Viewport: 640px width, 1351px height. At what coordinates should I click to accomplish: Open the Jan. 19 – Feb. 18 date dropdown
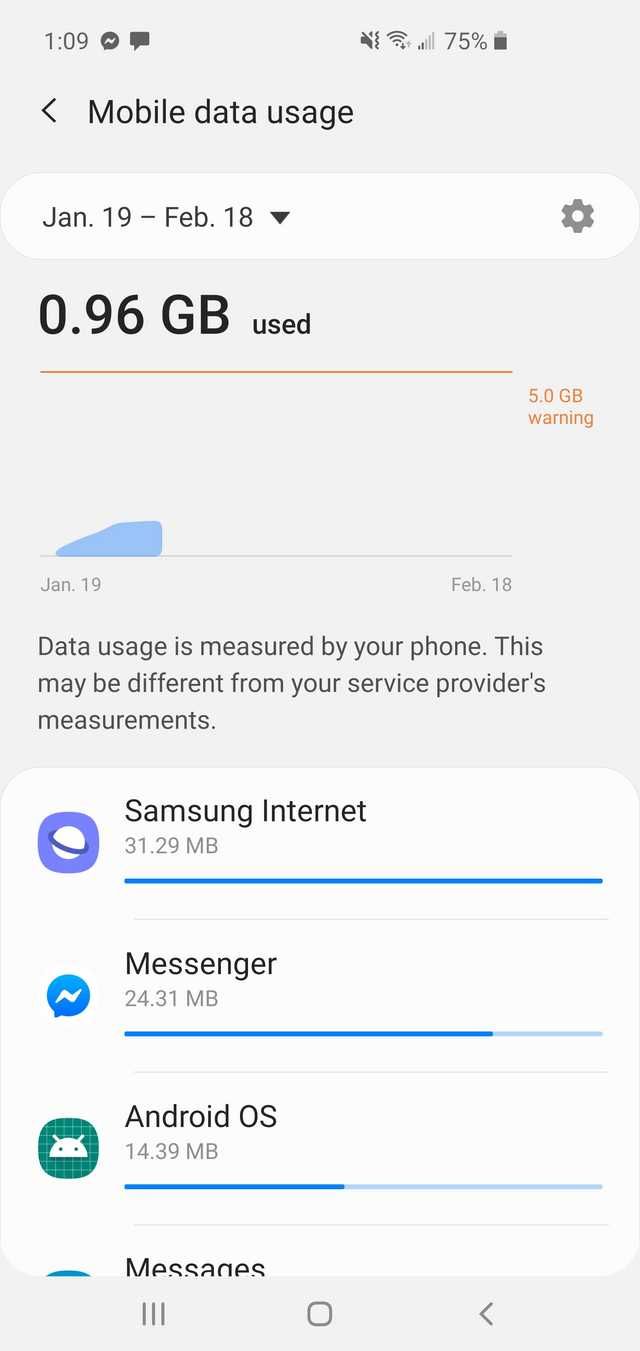pos(166,217)
